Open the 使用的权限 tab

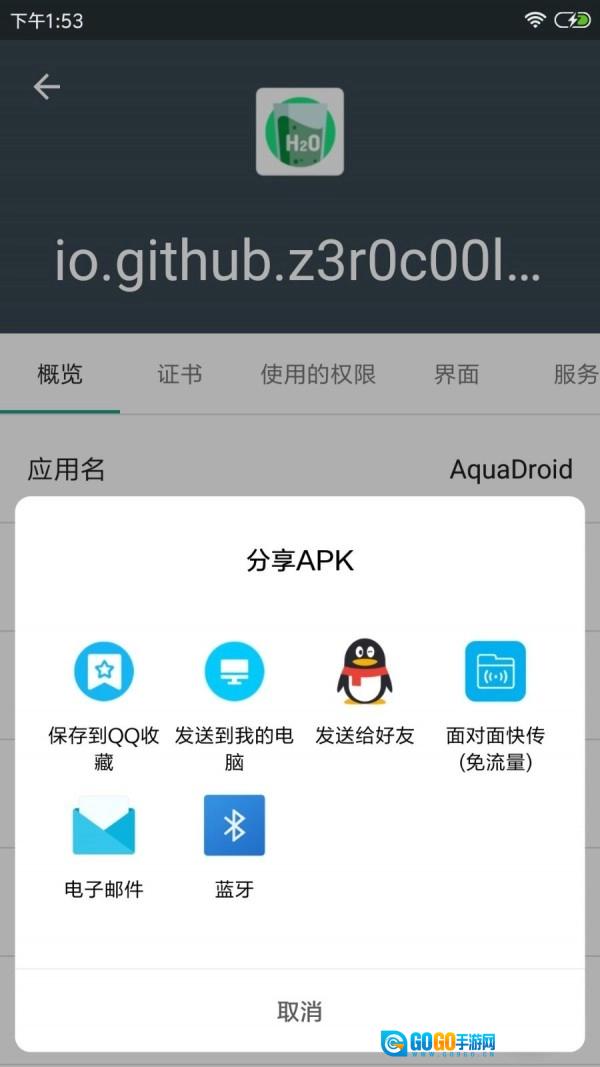click(x=318, y=374)
